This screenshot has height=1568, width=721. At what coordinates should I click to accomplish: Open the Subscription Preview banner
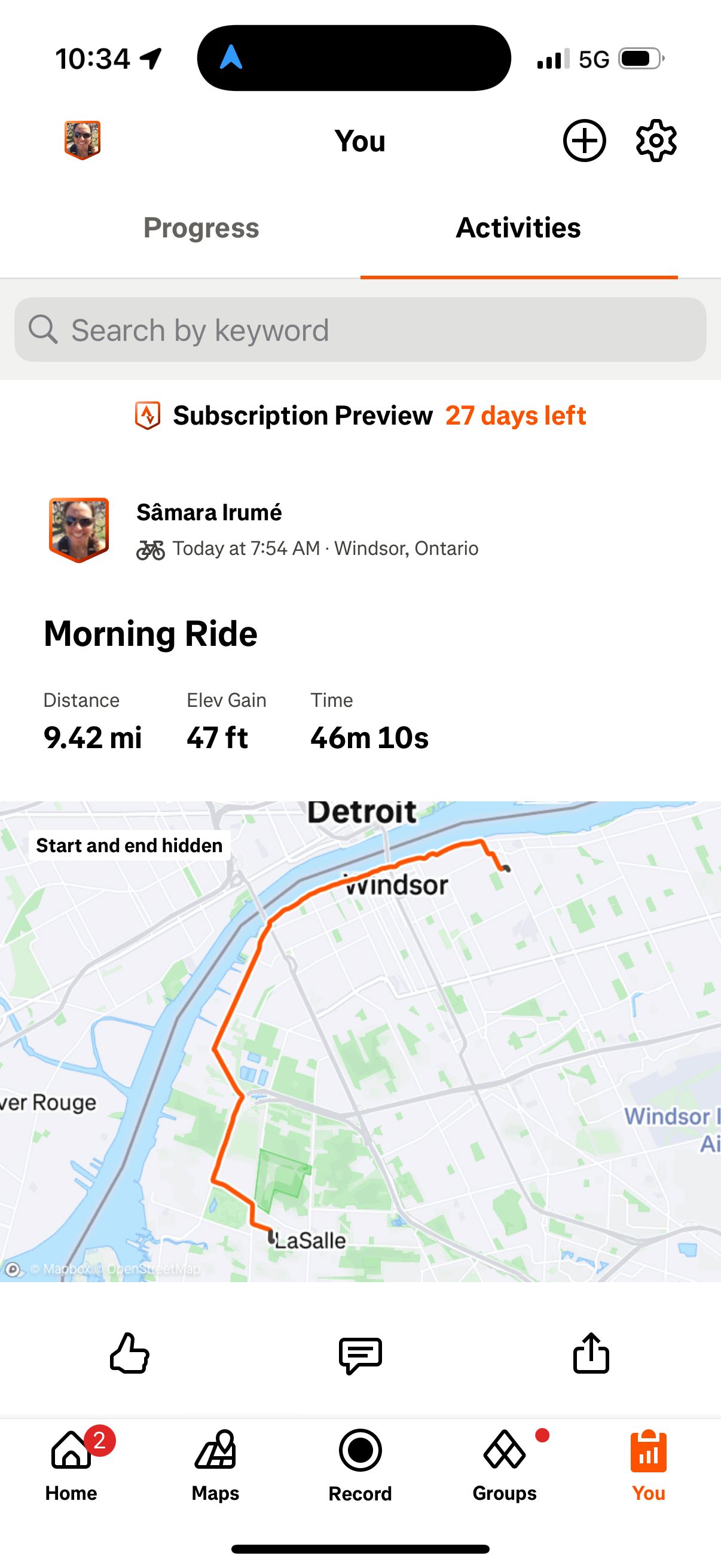click(360, 416)
